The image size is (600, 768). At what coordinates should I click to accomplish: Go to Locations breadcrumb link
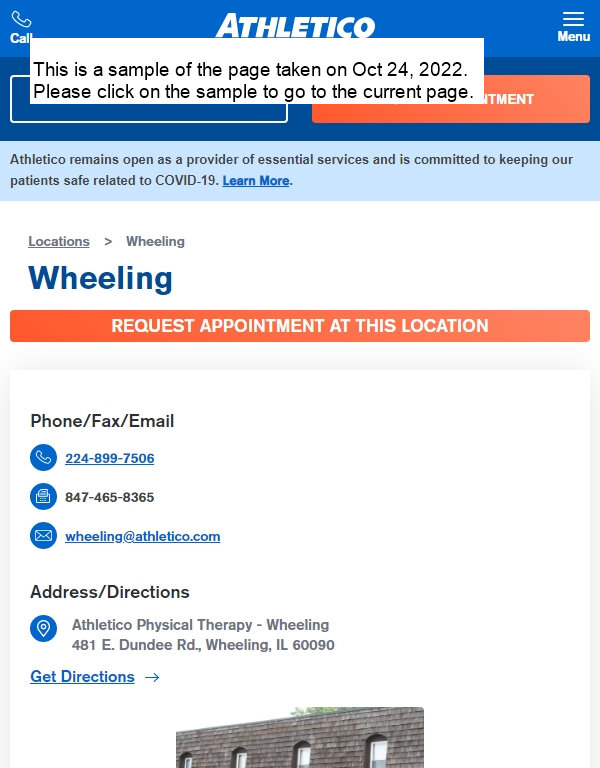tap(59, 241)
